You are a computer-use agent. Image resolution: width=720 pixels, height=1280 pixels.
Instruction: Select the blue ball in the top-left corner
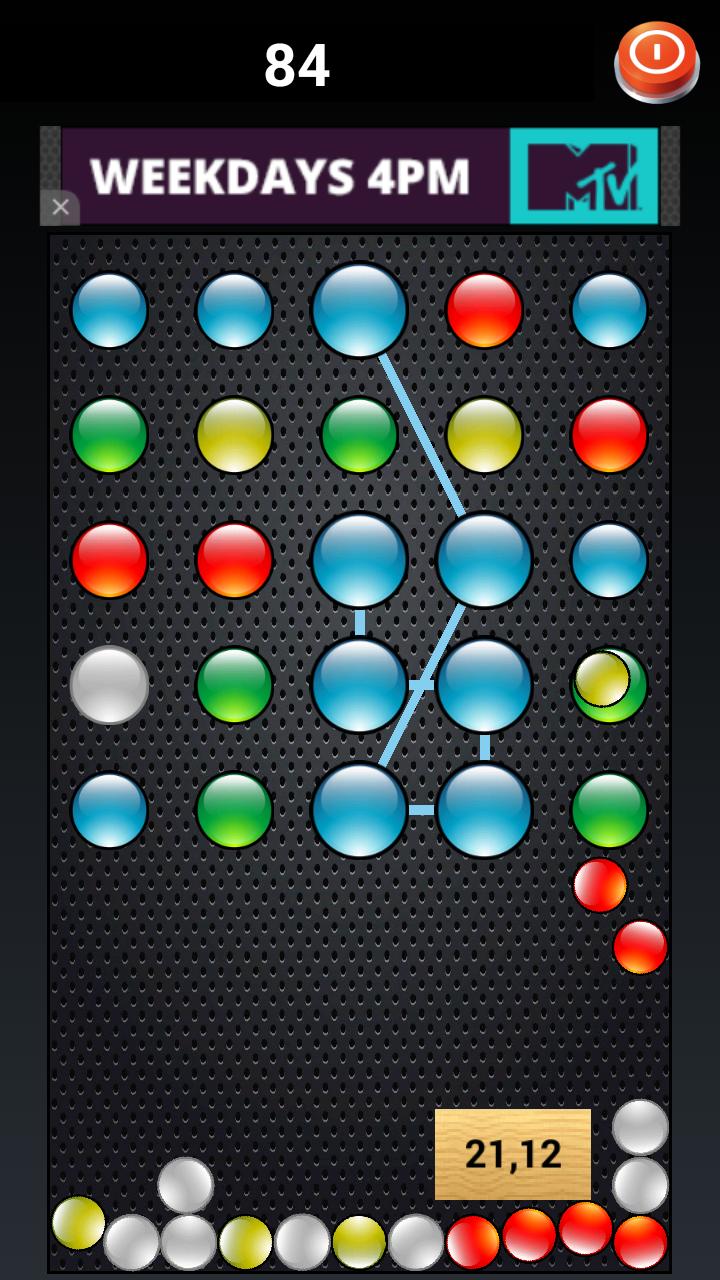click(x=109, y=310)
